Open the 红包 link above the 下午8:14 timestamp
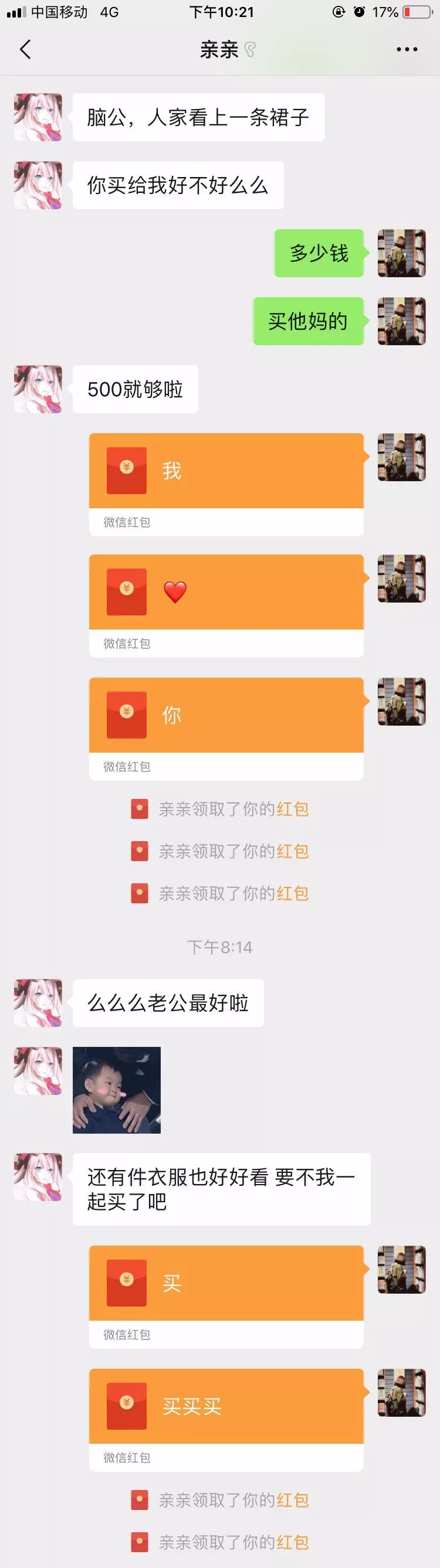The width and height of the screenshot is (440, 1568). tap(293, 893)
